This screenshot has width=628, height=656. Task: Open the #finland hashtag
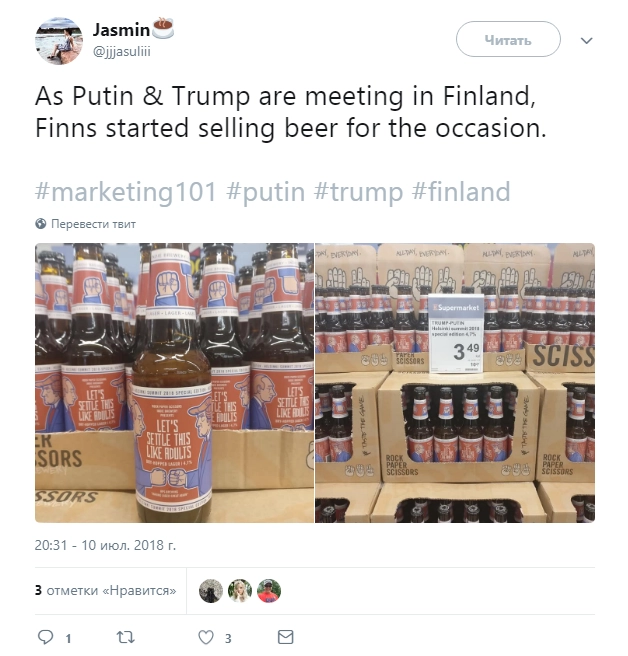tap(461, 191)
